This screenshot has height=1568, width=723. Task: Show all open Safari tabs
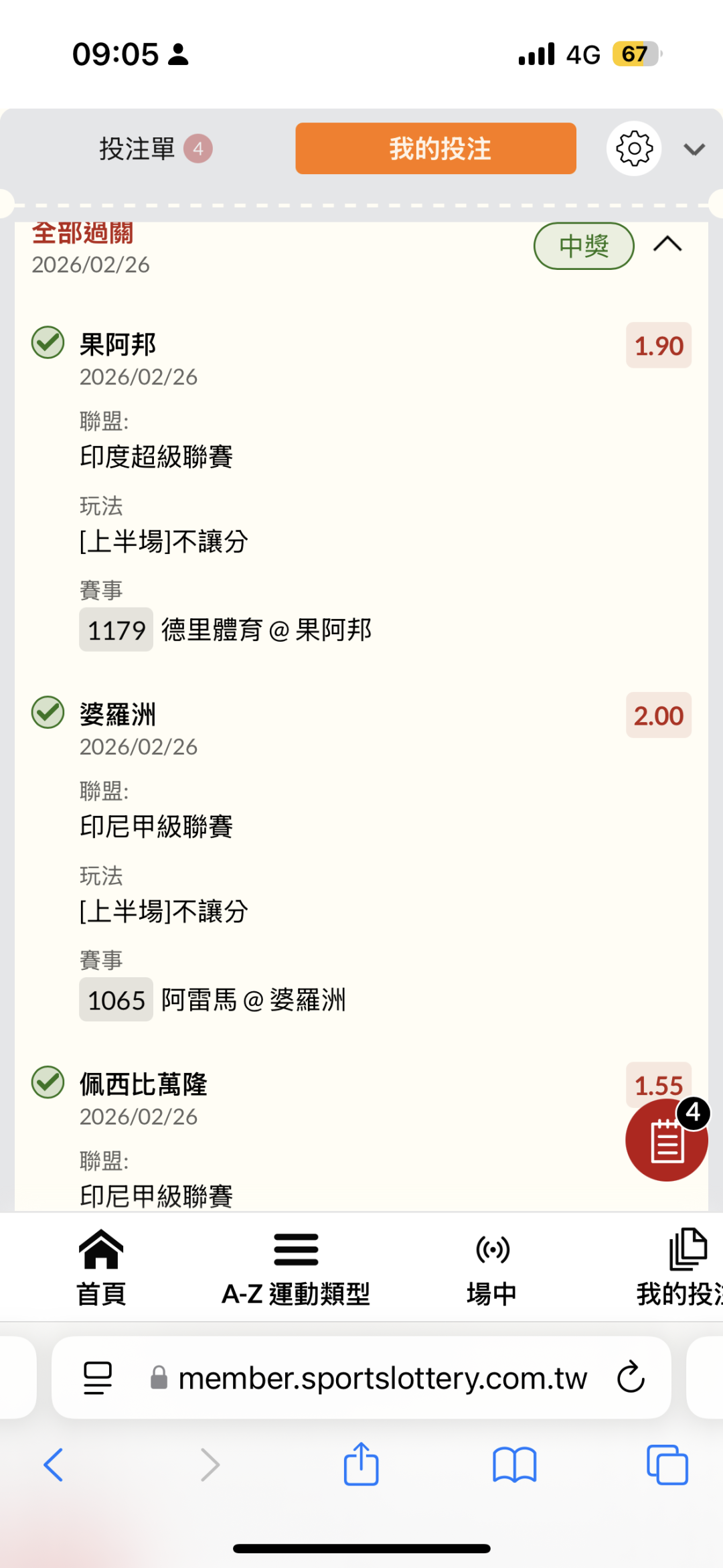tap(667, 1465)
